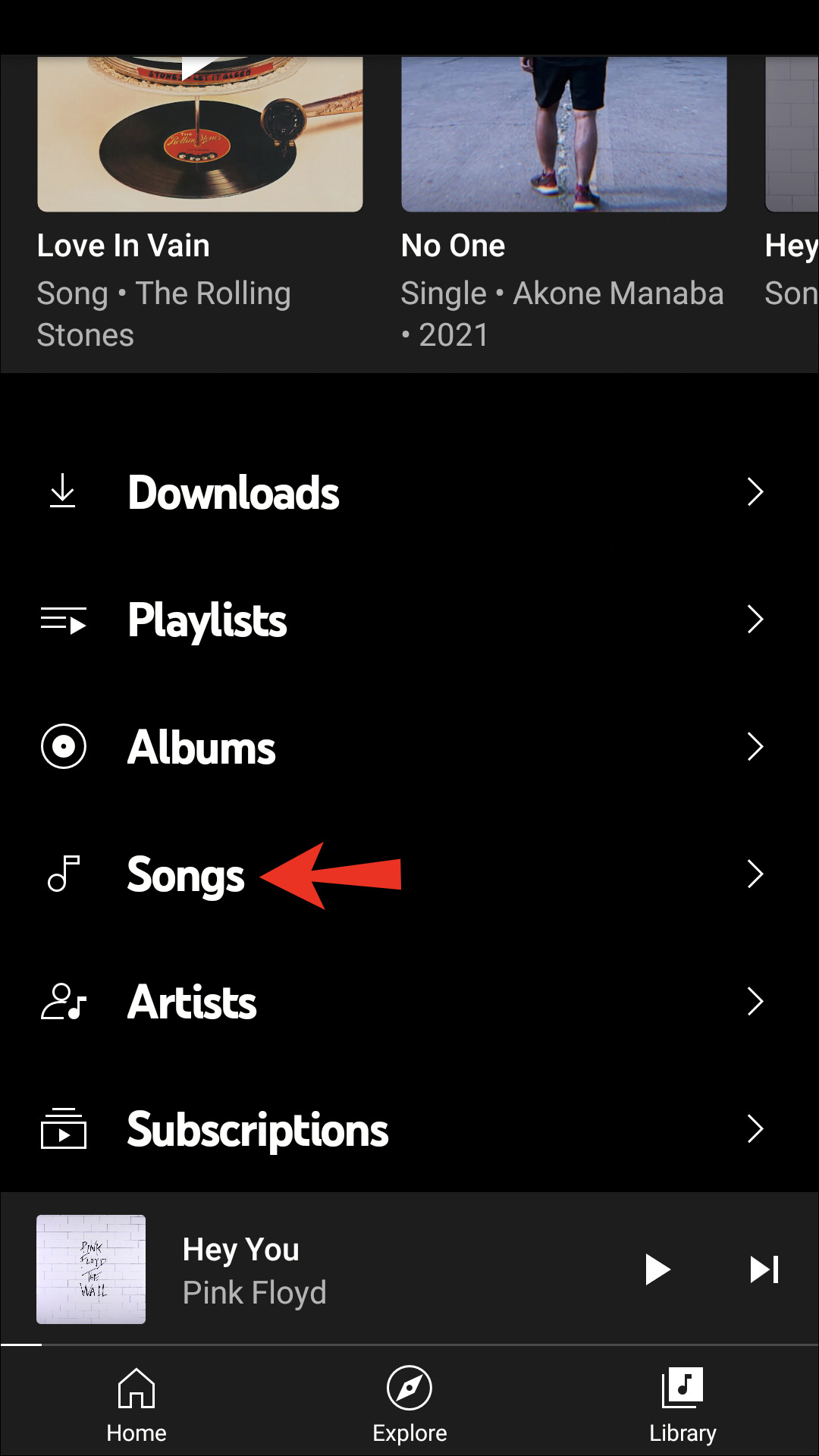This screenshot has width=819, height=1456.
Task: Select the Library tab
Action: pos(682,1404)
